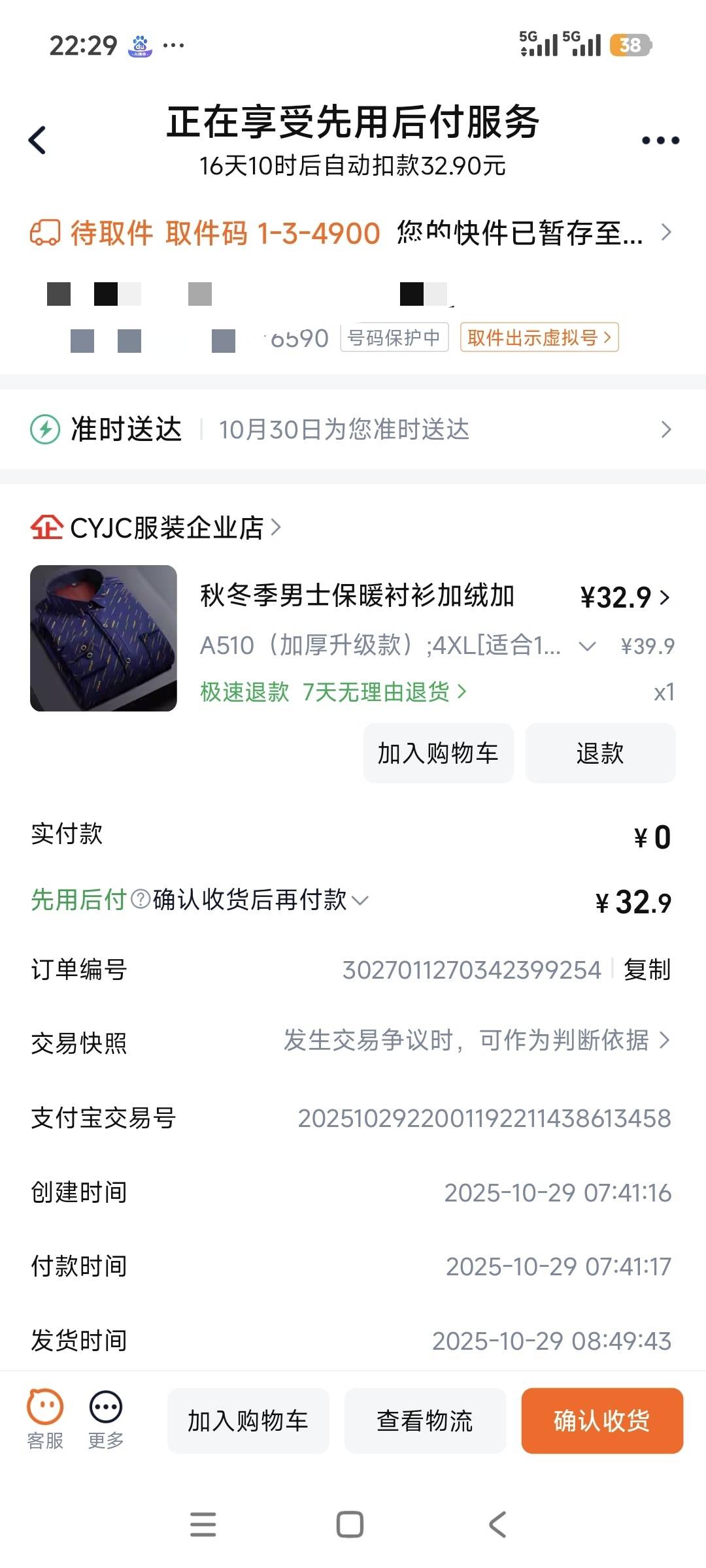Tap 退款 to request a refund
This screenshot has height=1568, width=706.
point(600,753)
